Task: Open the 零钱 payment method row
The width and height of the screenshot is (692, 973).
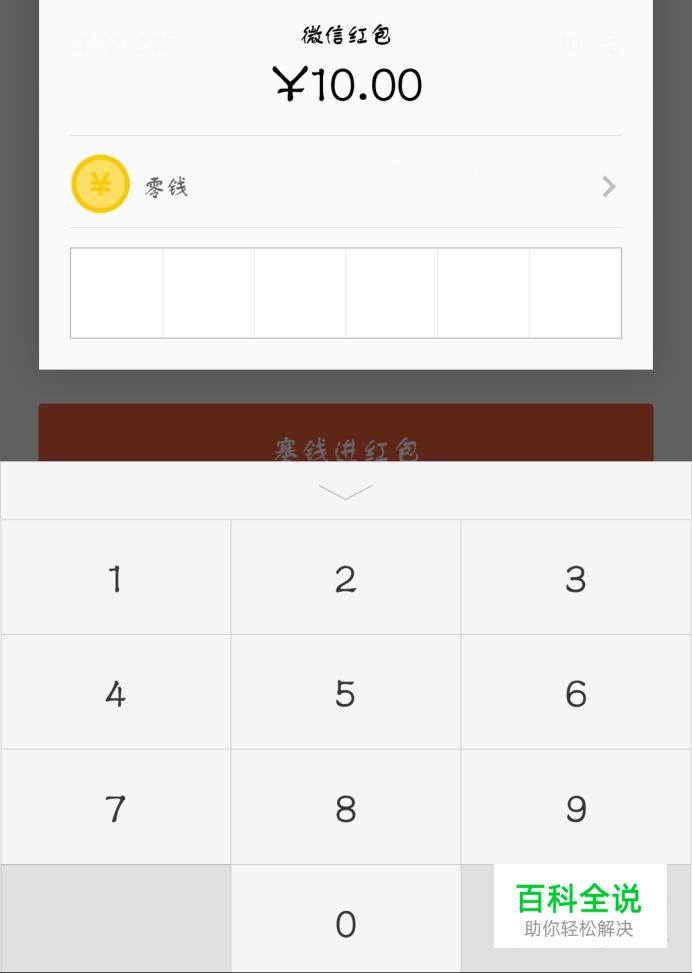Action: click(346, 182)
